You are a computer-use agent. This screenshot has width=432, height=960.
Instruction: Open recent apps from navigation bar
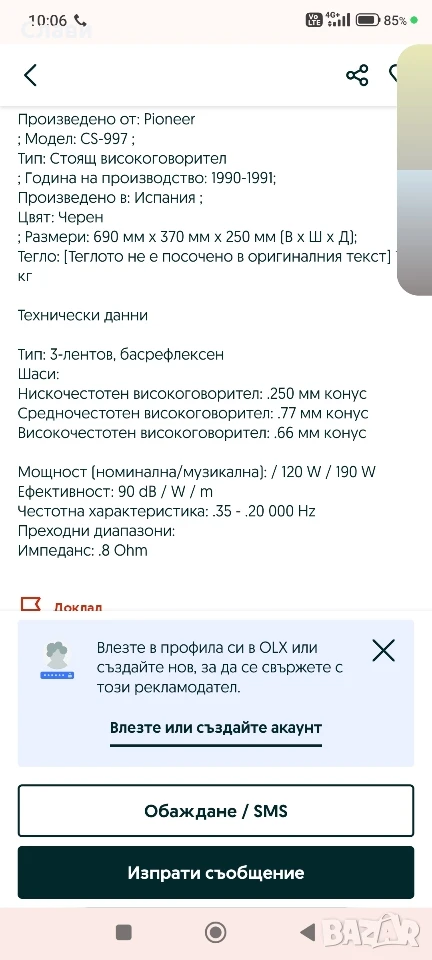click(x=123, y=932)
